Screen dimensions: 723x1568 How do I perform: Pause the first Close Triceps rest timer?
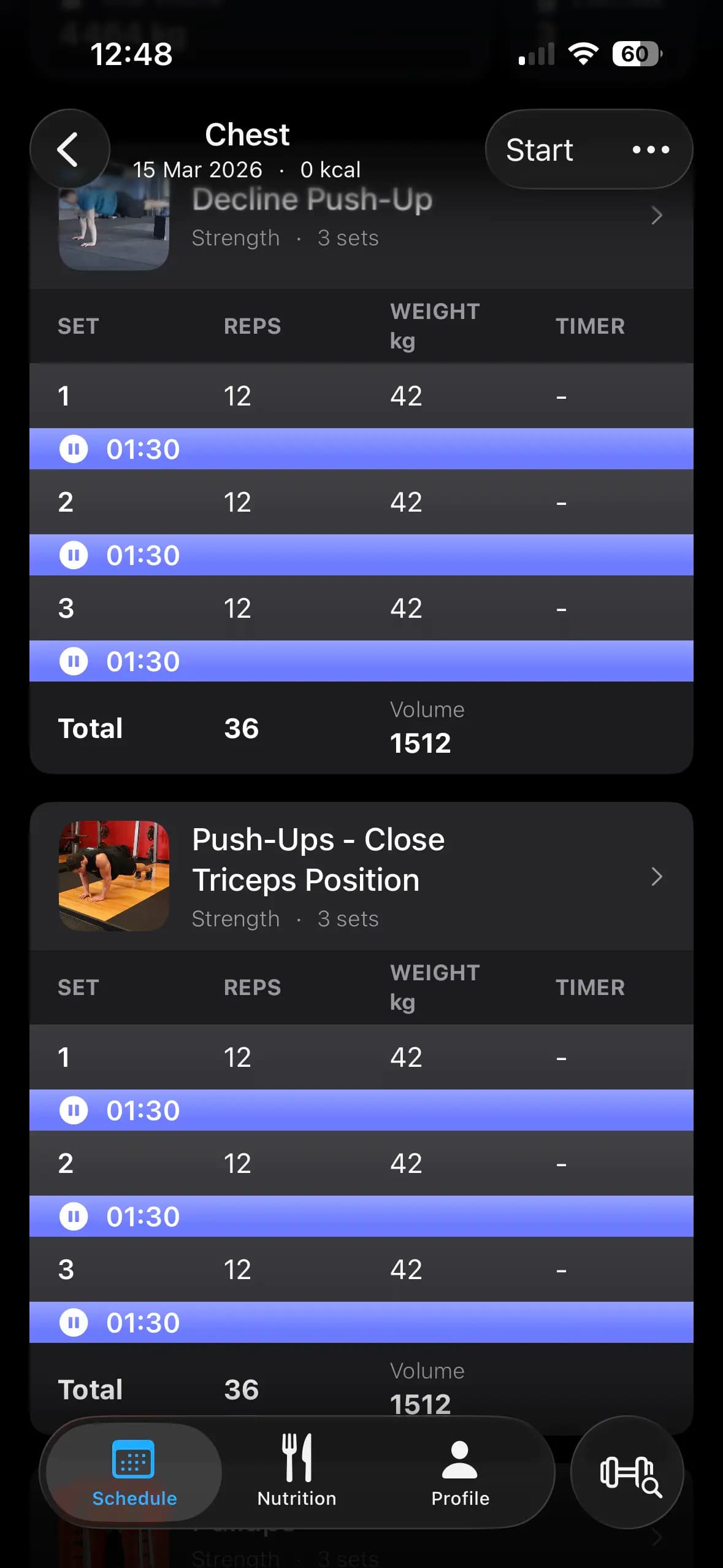point(74,1110)
